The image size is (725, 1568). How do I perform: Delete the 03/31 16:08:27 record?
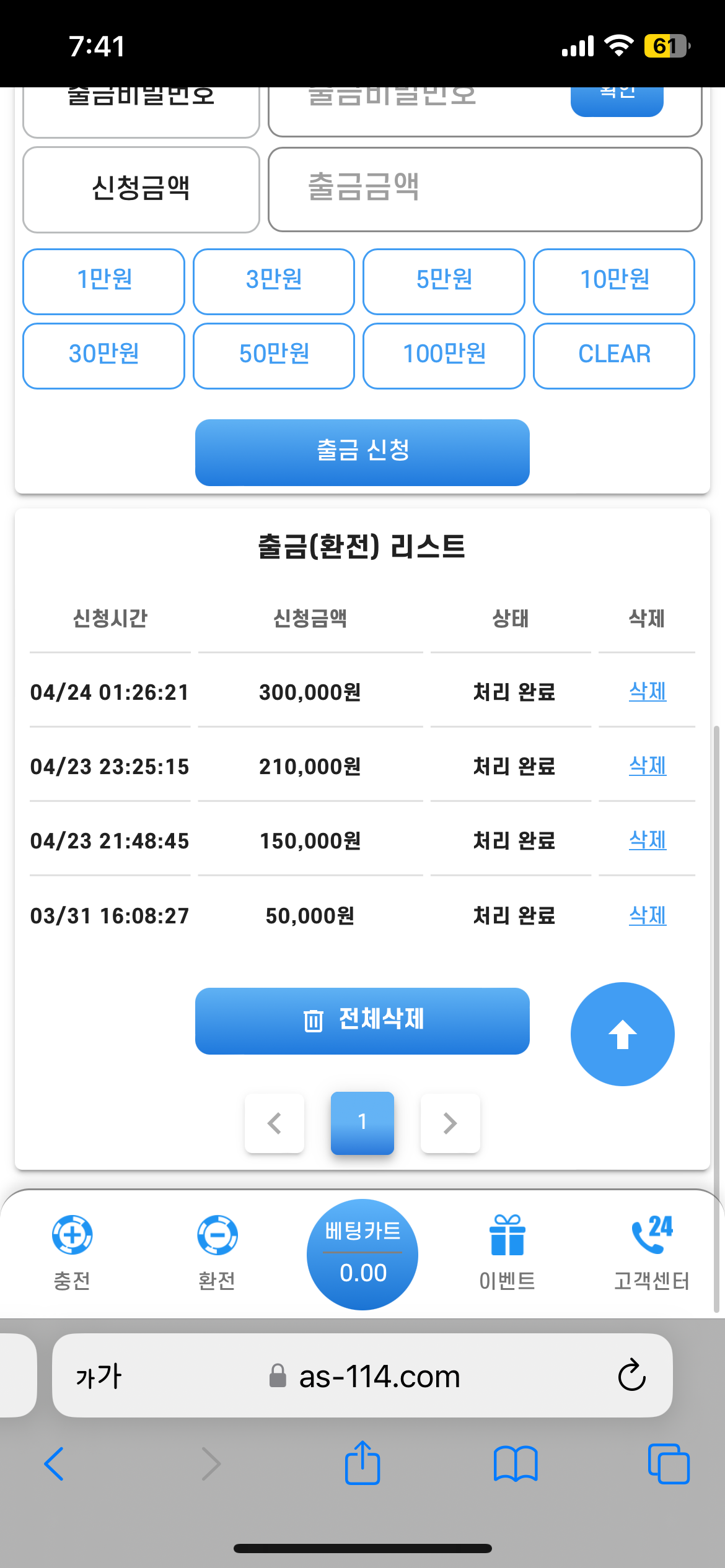click(648, 915)
